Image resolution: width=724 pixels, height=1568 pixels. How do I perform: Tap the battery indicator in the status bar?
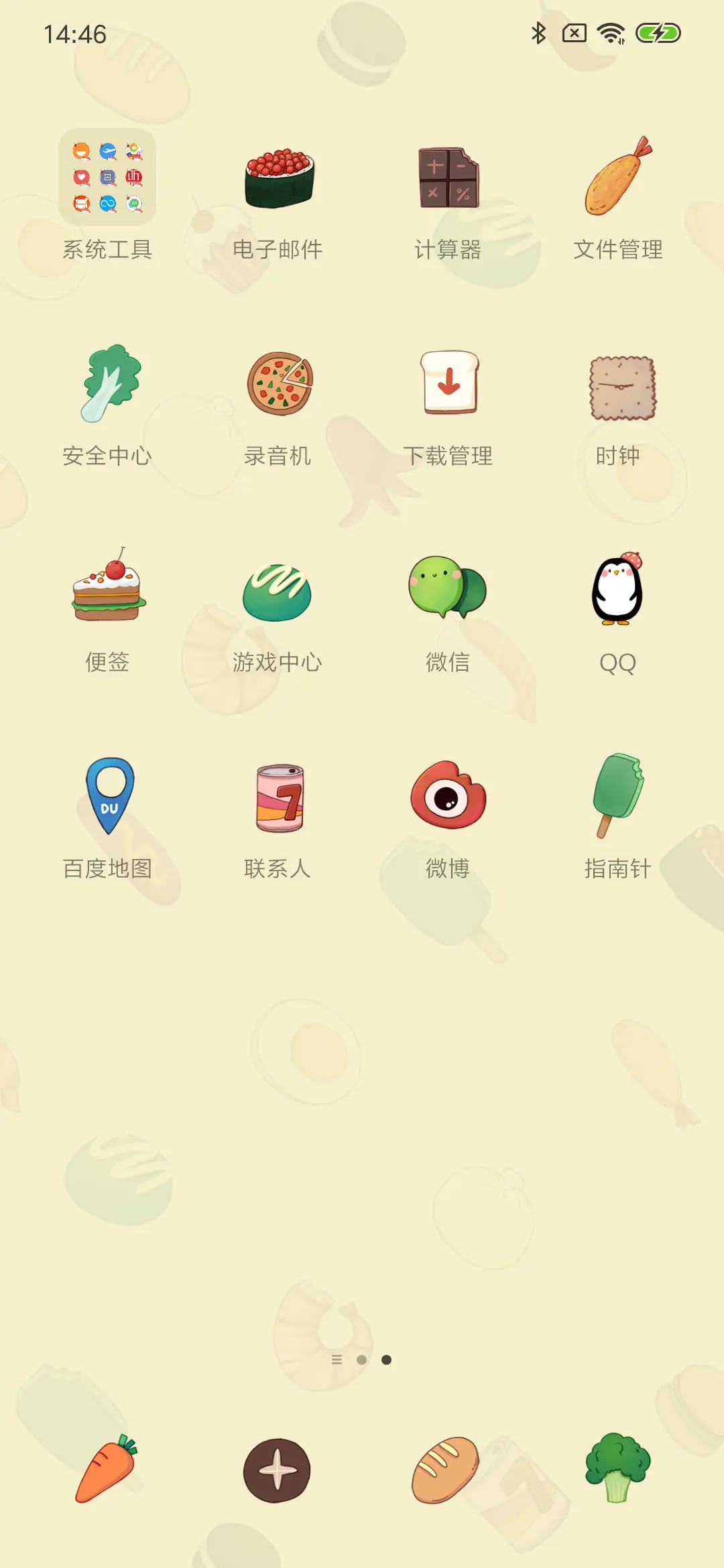tap(659, 33)
